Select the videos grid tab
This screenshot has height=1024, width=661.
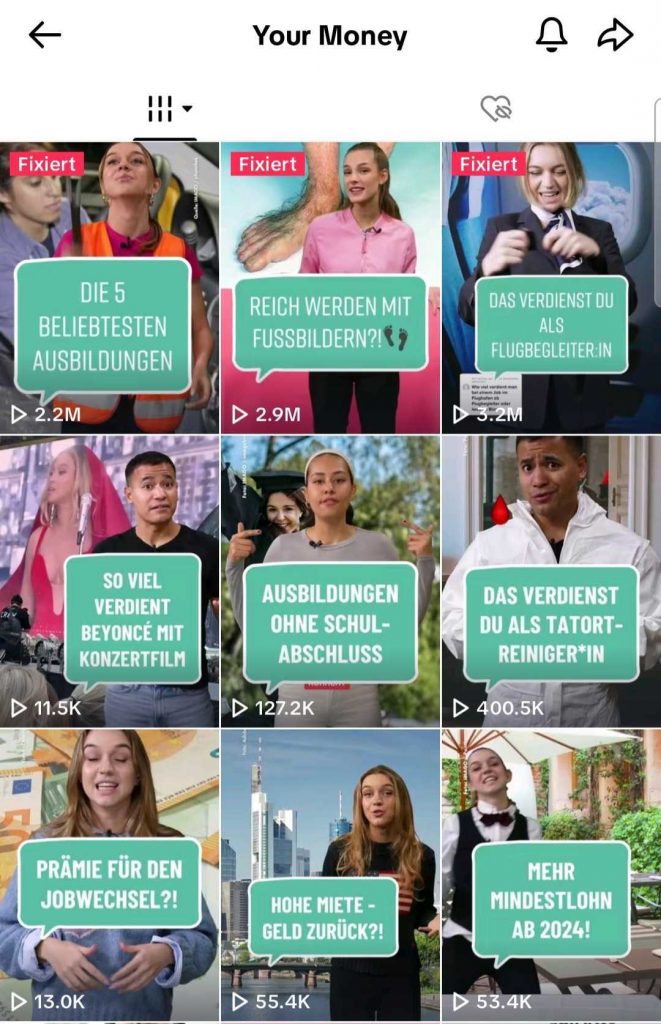pos(166,108)
